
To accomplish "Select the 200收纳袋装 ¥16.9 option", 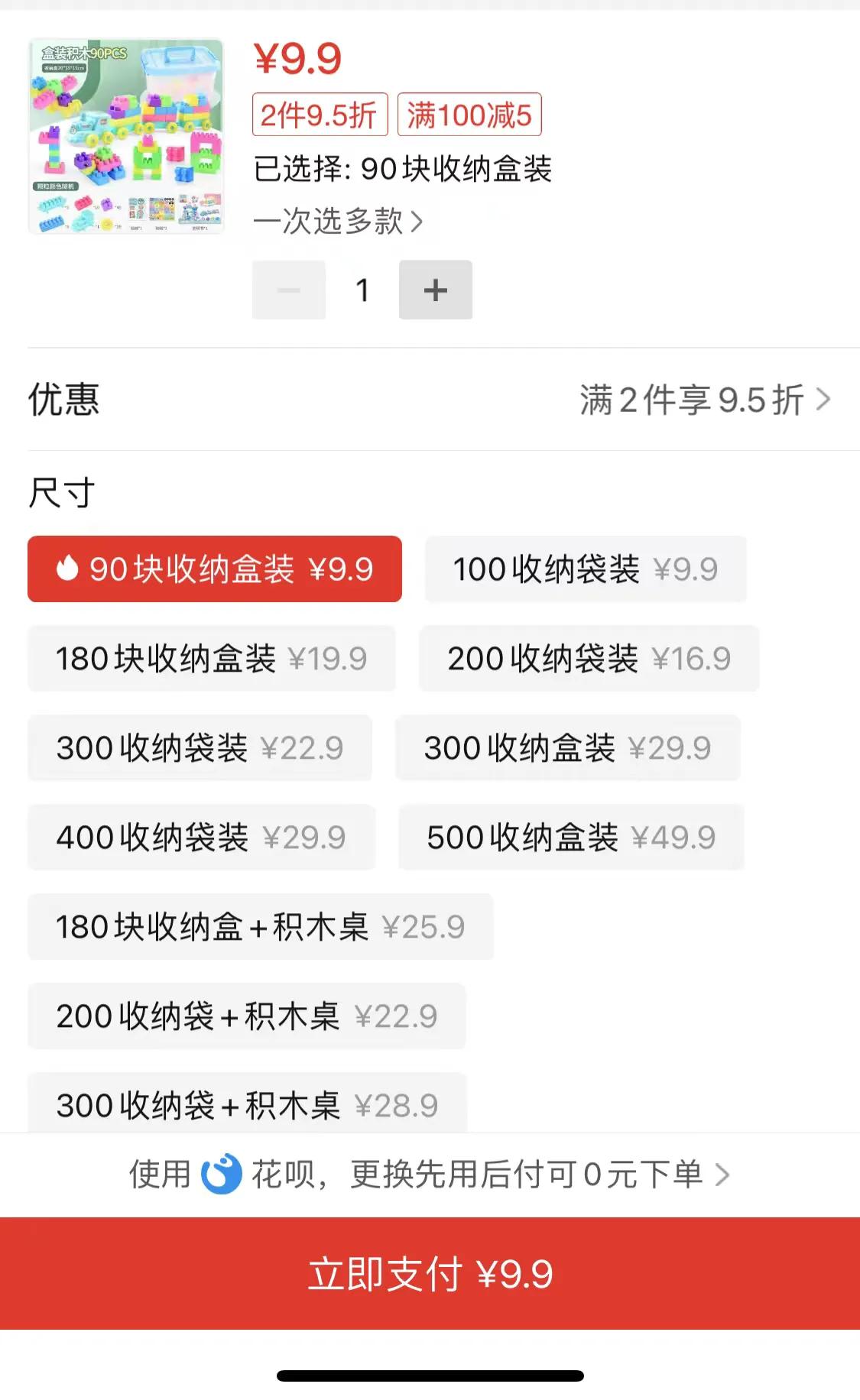I will coord(588,659).
